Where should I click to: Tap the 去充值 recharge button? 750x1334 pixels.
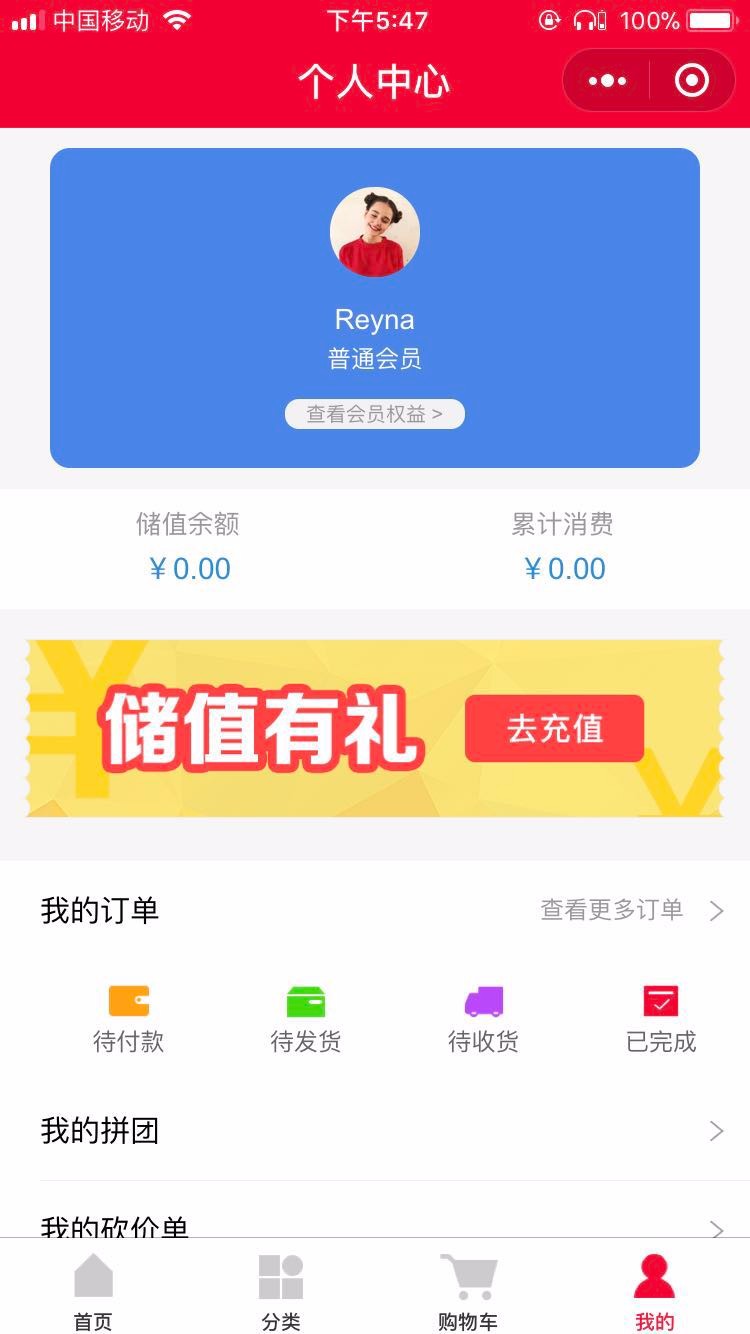[554, 728]
